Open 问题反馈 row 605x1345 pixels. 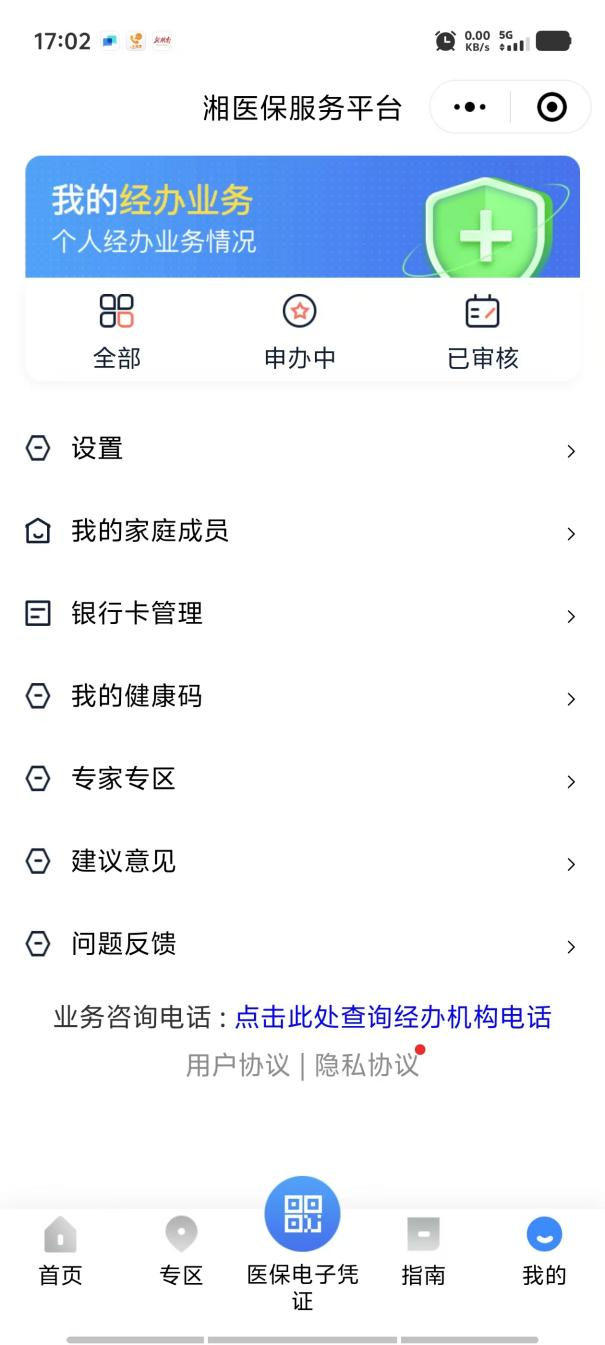point(300,944)
